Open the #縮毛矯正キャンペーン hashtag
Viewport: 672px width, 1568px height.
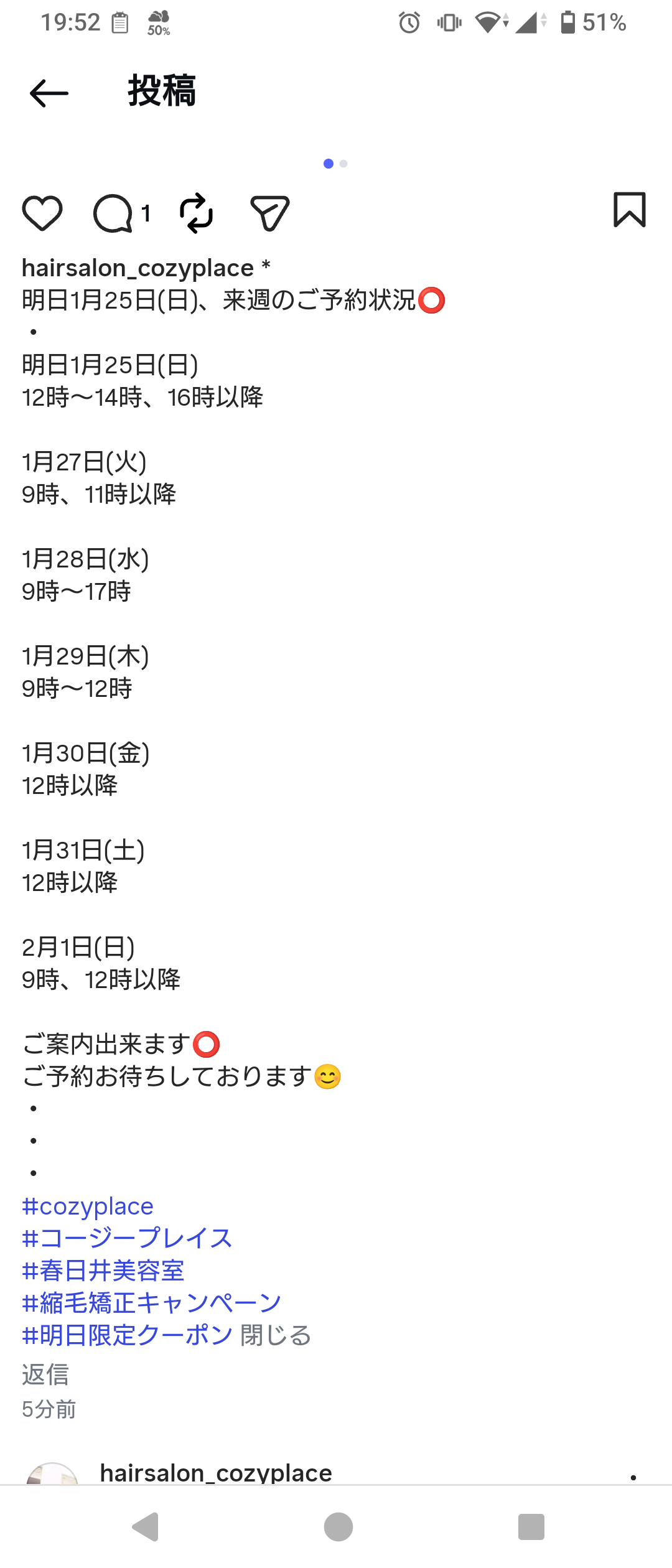[x=152, y=1303]
